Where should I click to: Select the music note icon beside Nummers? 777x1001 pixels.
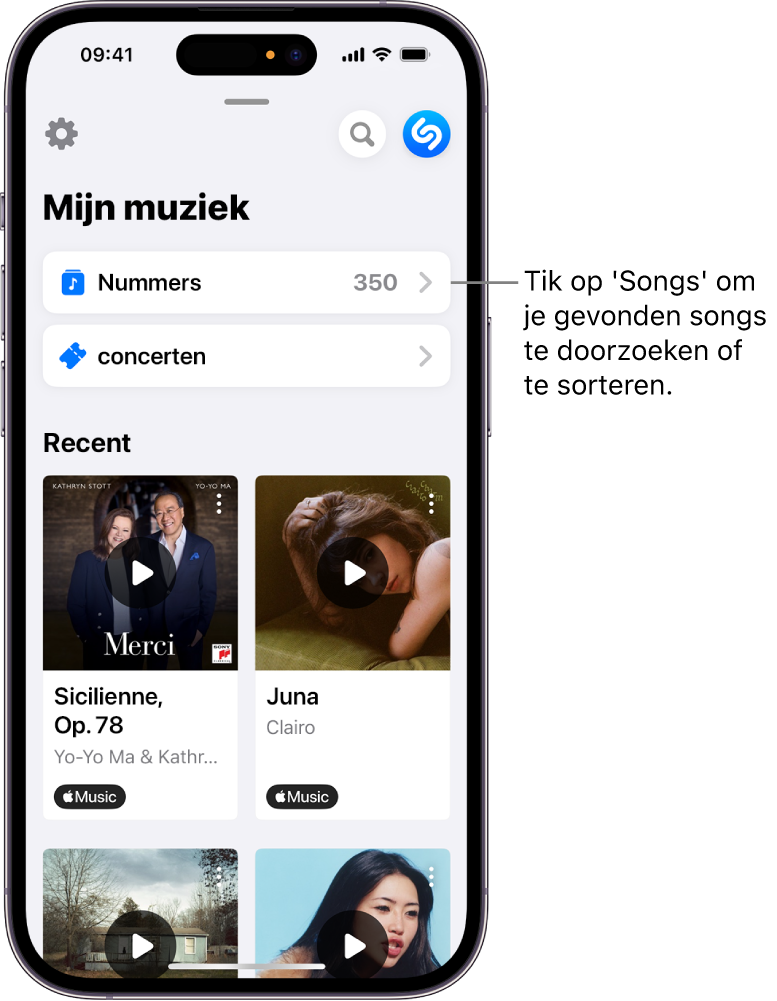click(x=69, y=282)
